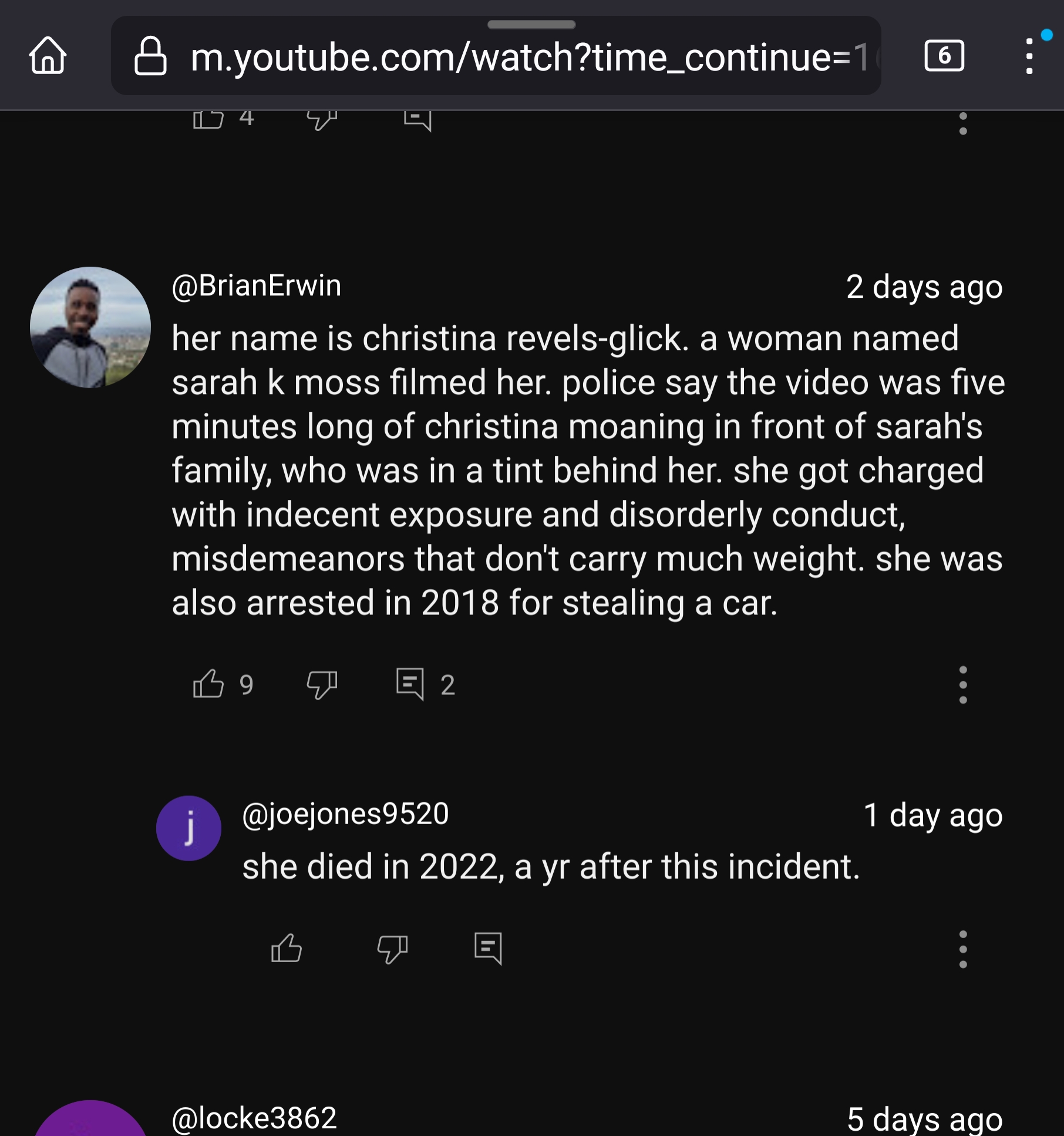Screen dimensions: 1064x1136
Task: Open more options for joejones9520's reply
Action: point(962,949)
